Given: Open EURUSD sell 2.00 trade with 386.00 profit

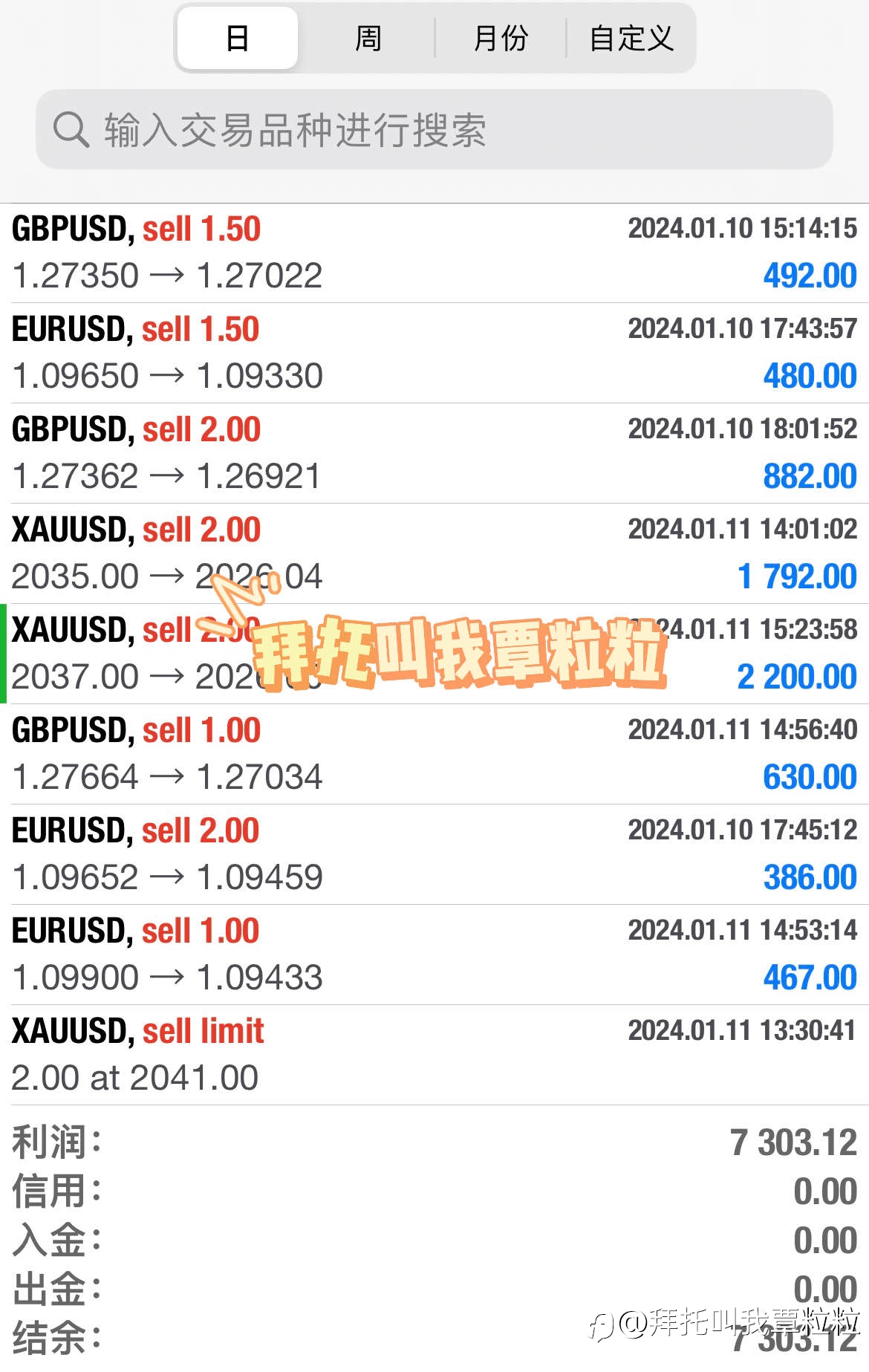Looking at the screenshot, I should pos(434,854).
